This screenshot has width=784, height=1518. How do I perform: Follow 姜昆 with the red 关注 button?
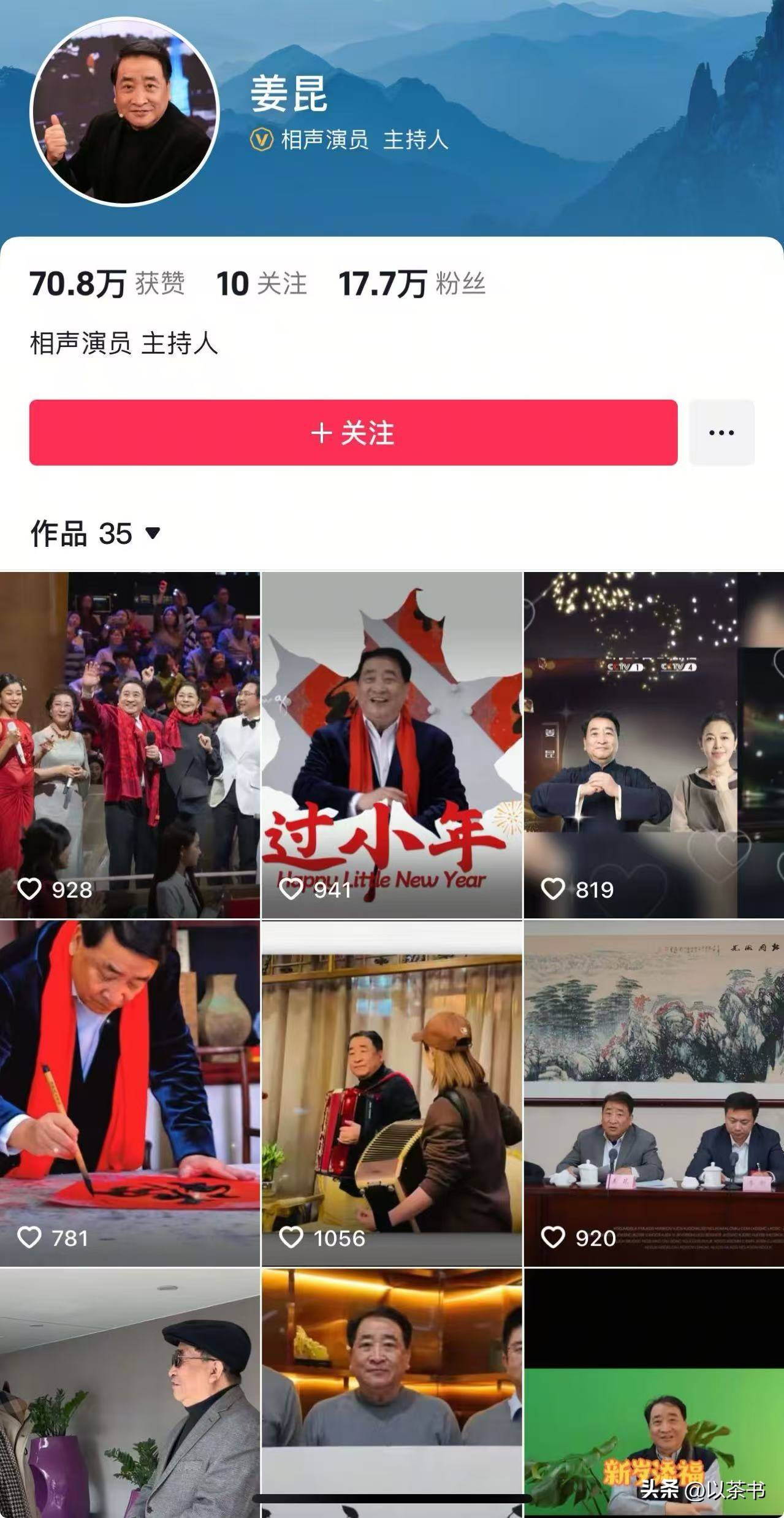coord(353,433)
